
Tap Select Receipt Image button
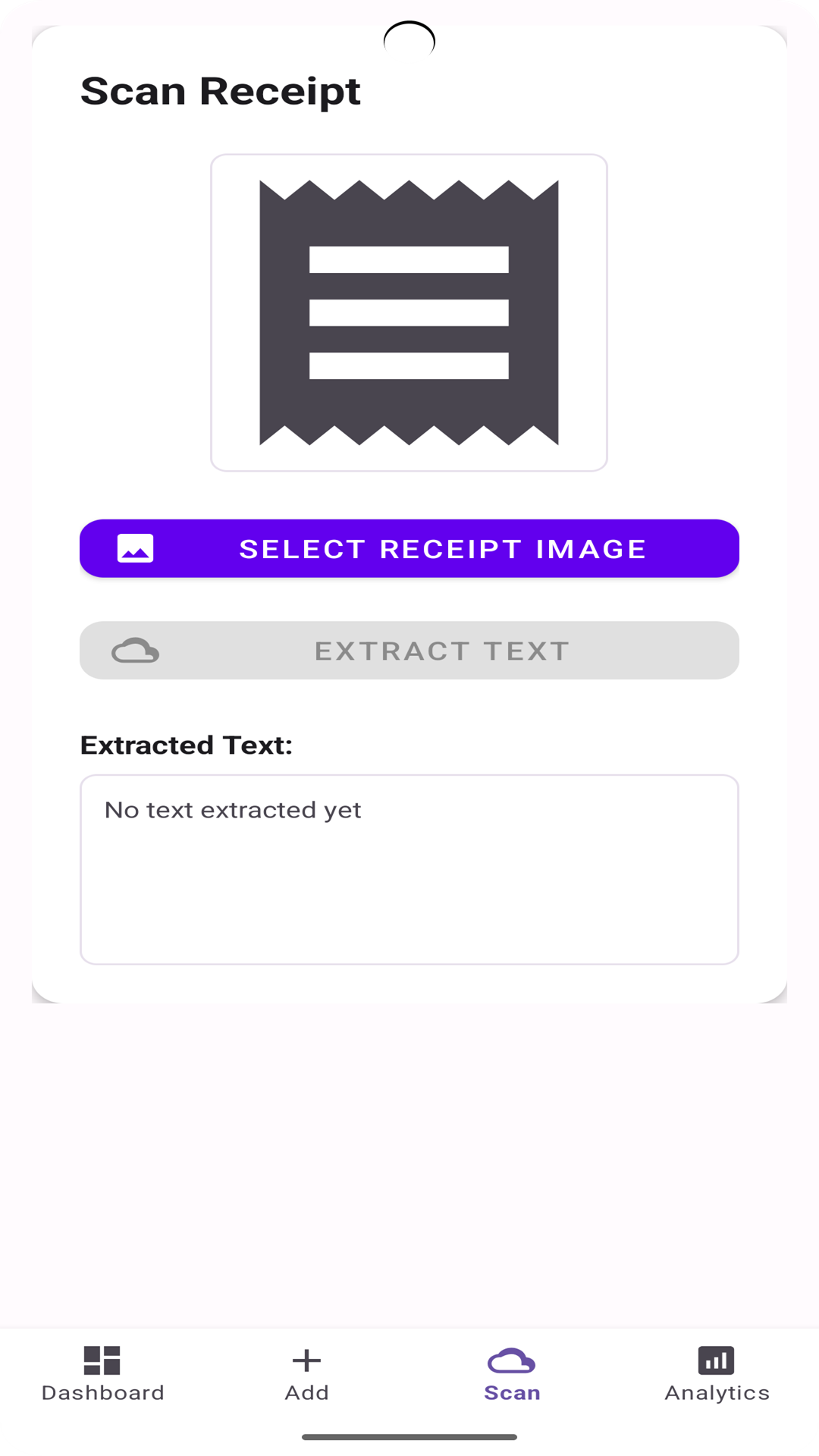(409, 548)
